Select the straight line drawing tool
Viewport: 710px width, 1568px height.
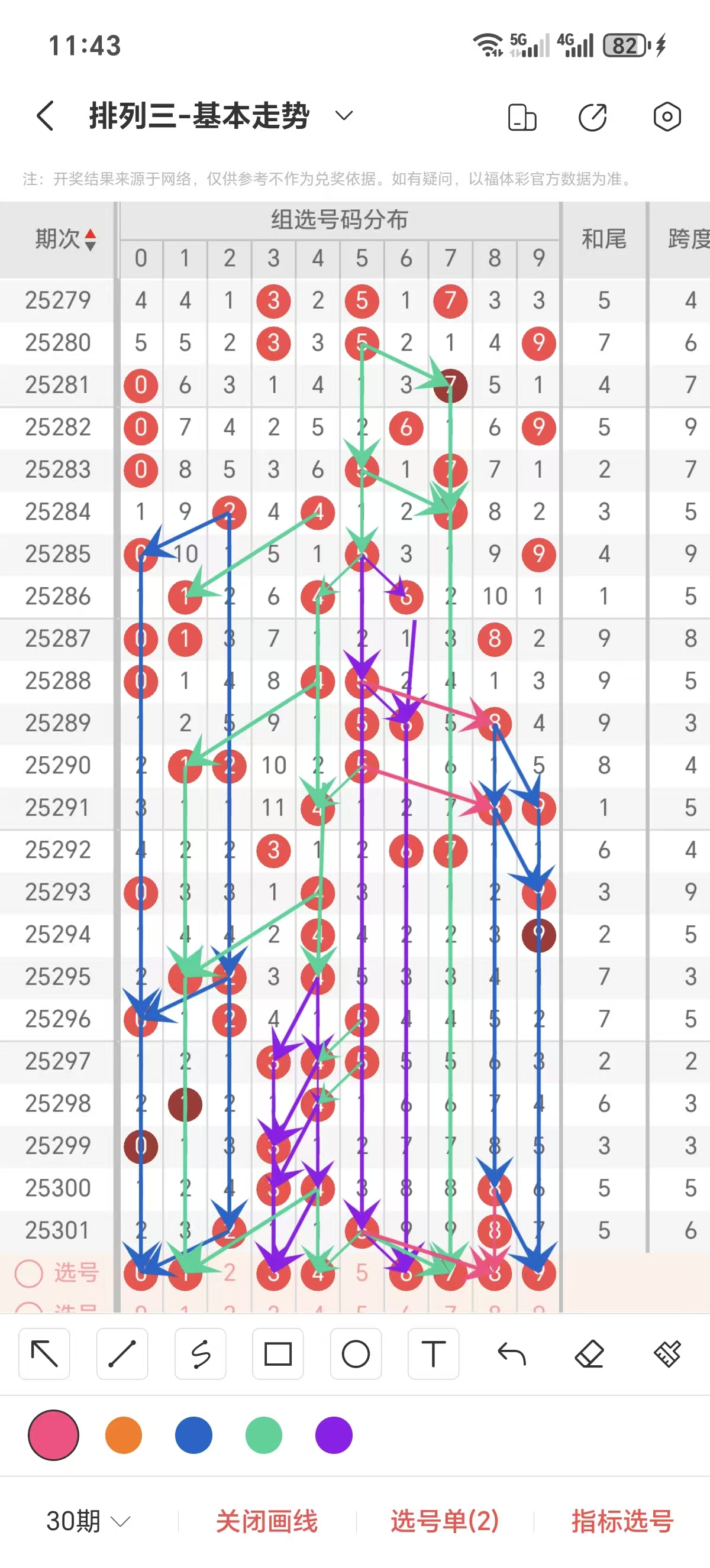click(122, 1355)
